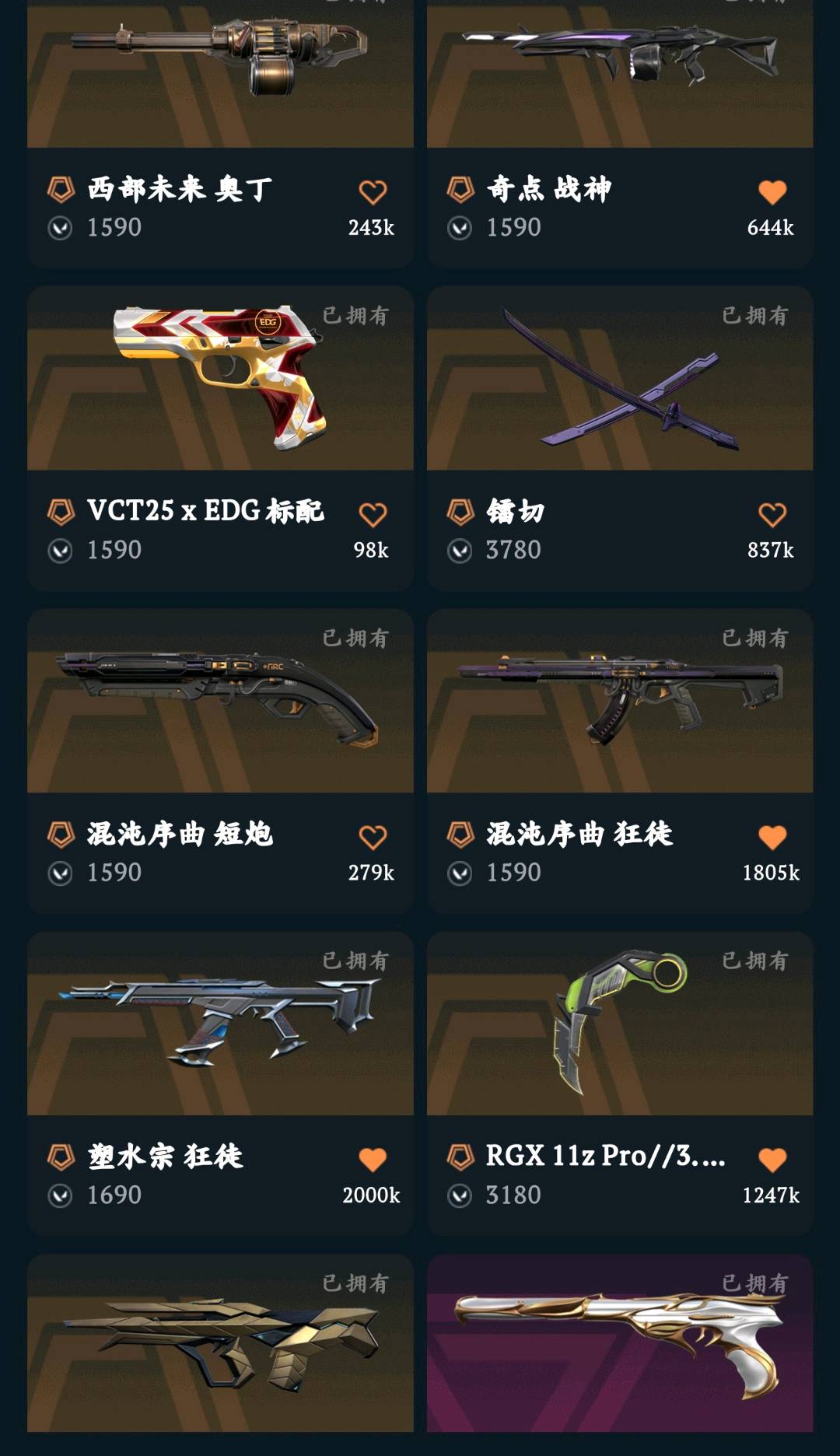
Task: Remove like from 混沌序曲 狂徒
Action: (772, 838)
